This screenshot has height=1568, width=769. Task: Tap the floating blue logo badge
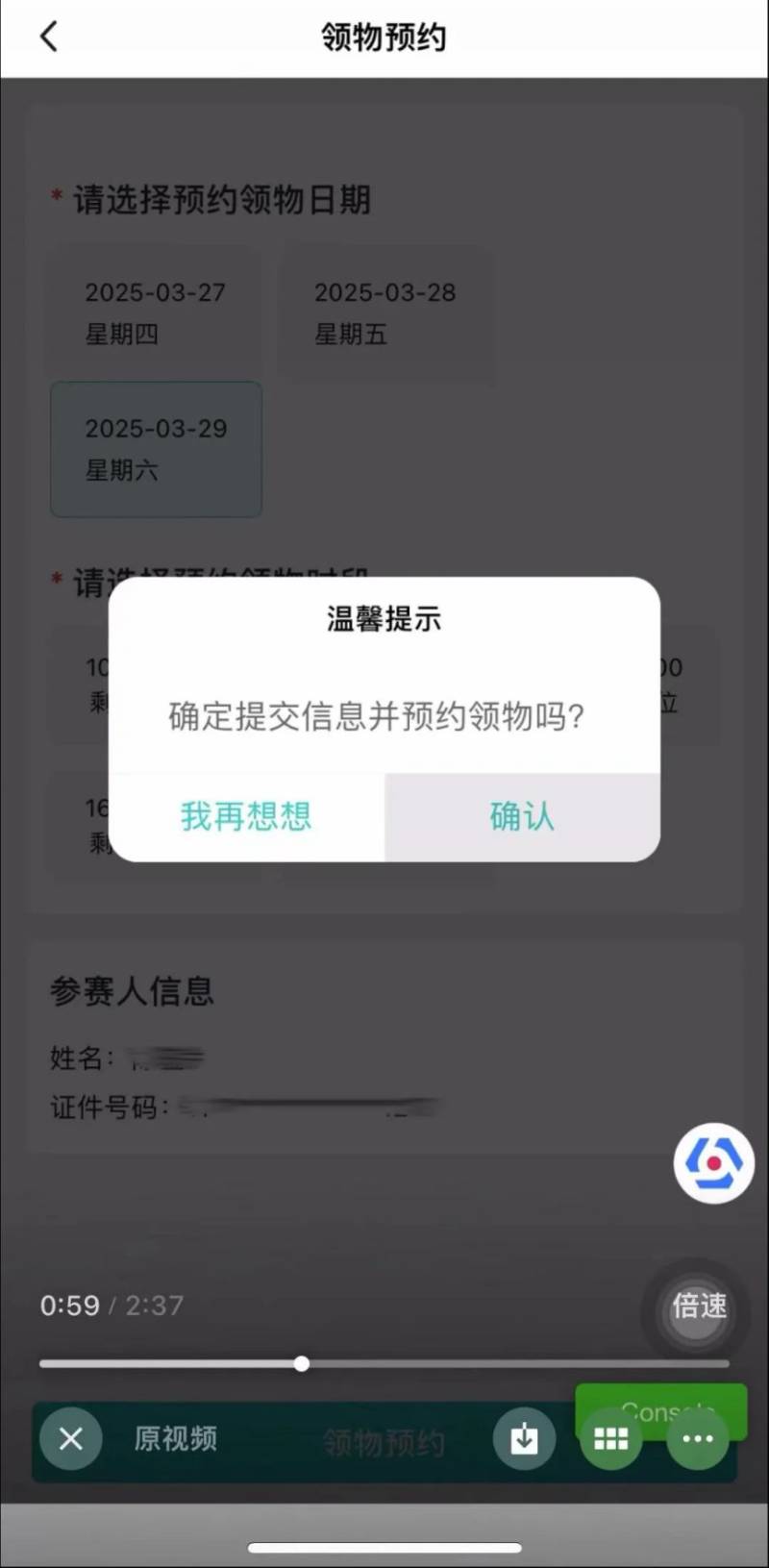pos(712,1163)
